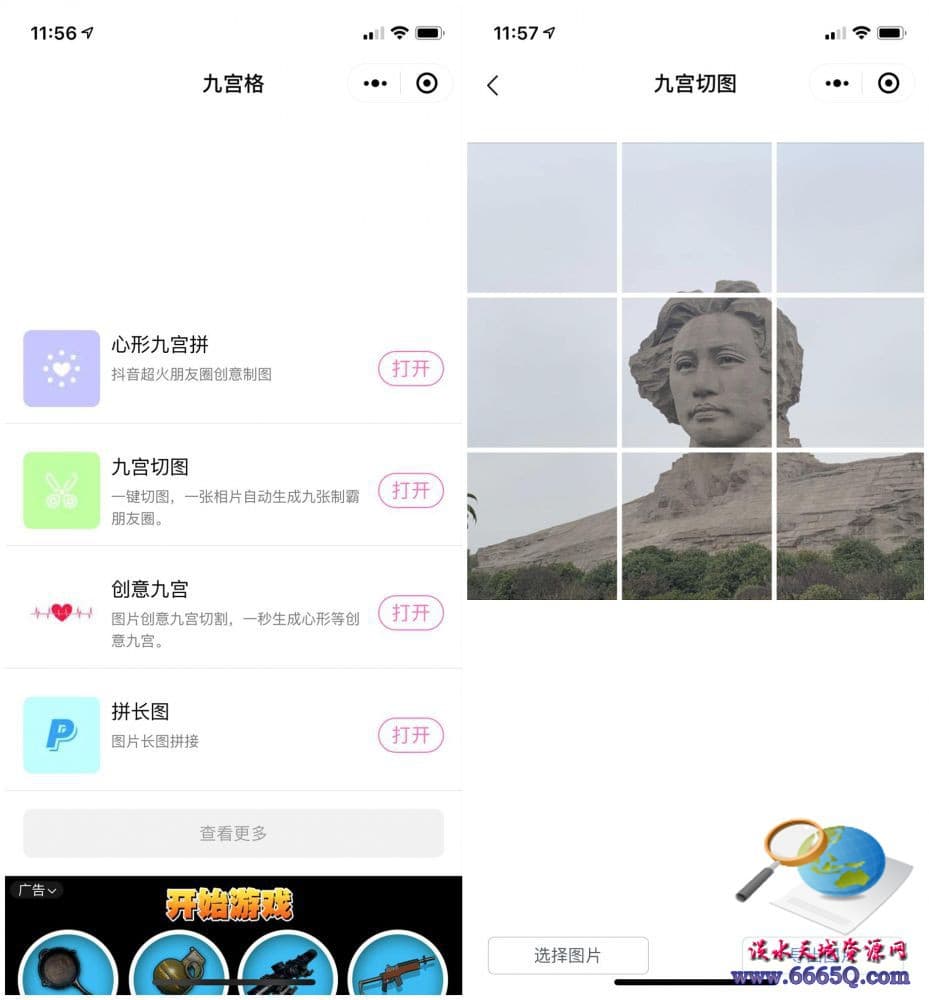The image size is (929, 1000).
Task: Open the more menu on 九宫格 page
Action: 375,84
